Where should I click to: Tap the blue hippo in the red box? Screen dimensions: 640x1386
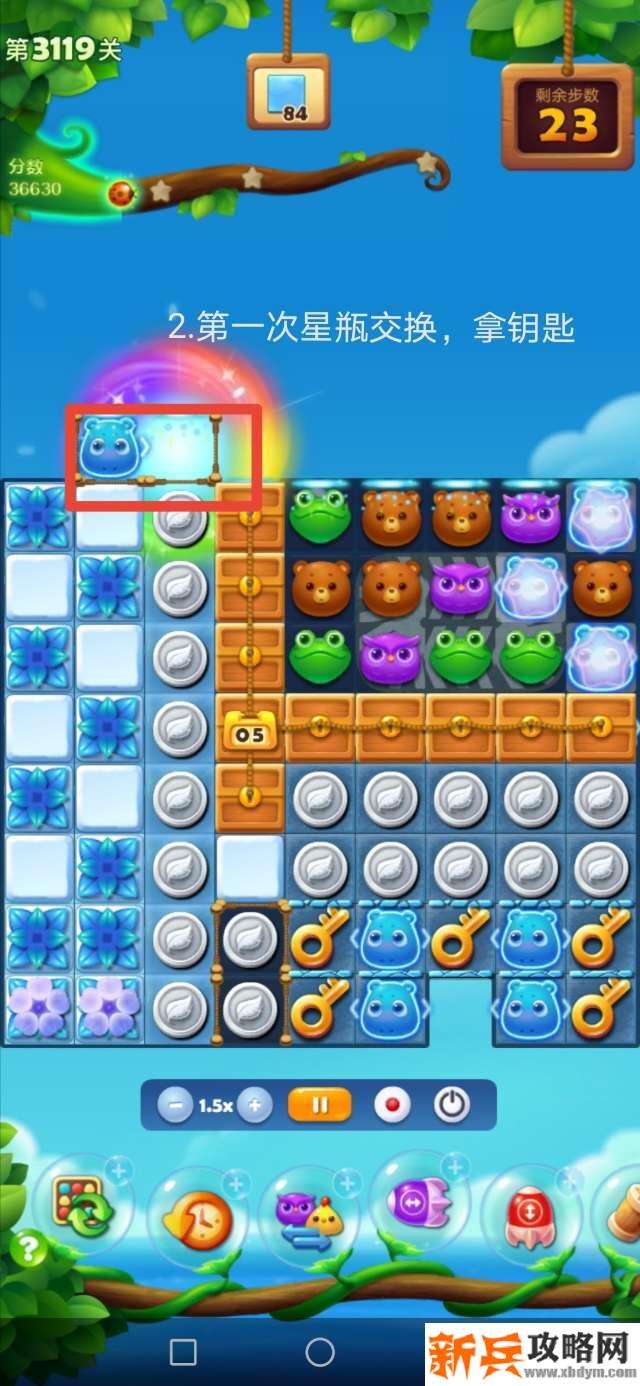point(108,448)
